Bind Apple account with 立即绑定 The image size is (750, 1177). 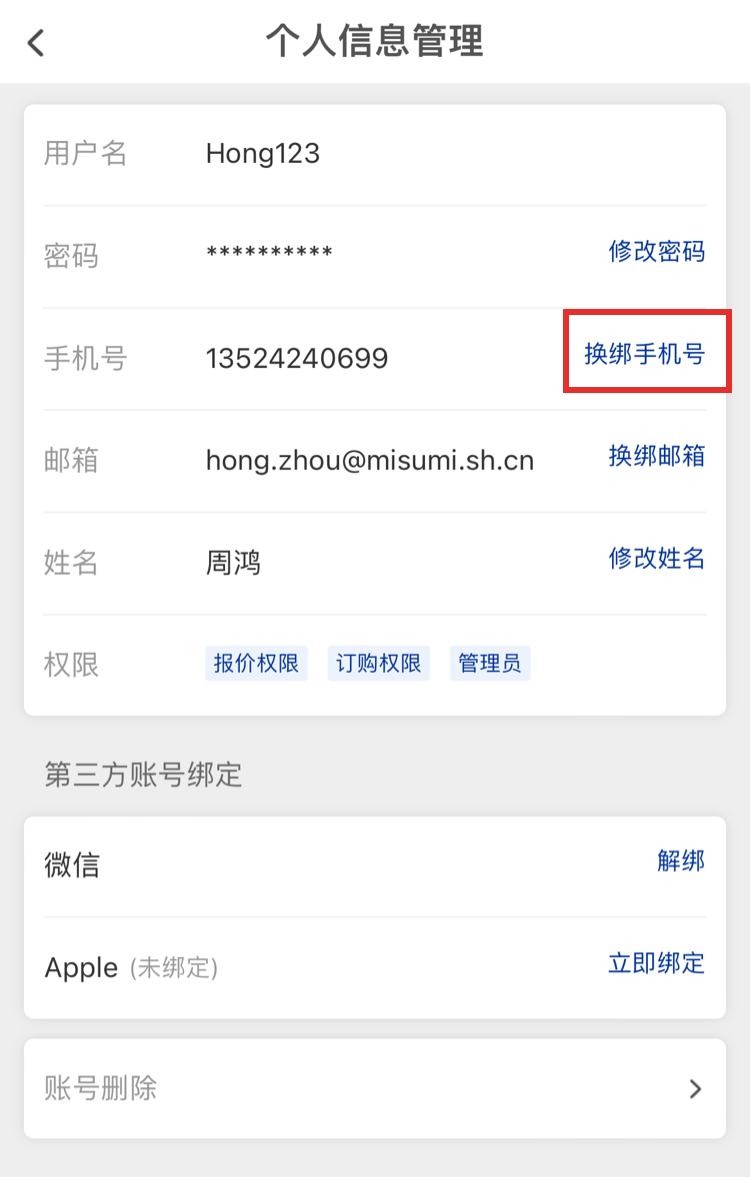[656, 963]
